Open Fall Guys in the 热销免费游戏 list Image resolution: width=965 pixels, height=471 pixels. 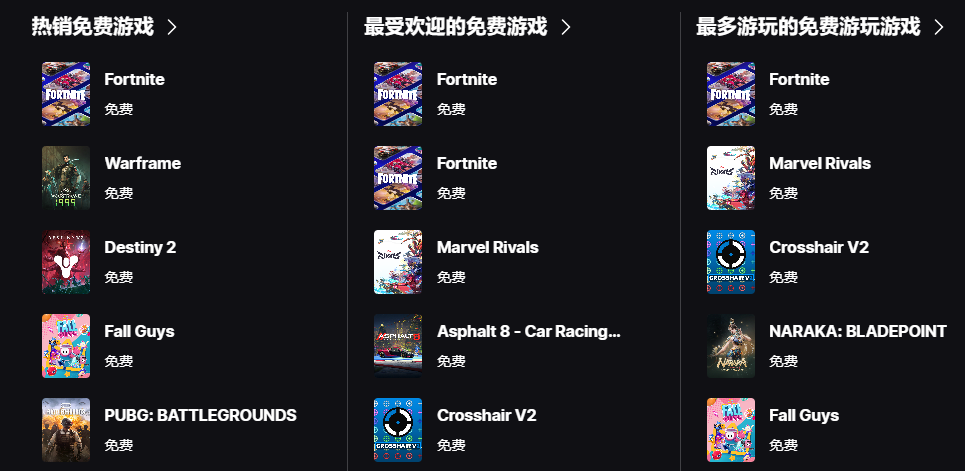click(x=139, y=331)
